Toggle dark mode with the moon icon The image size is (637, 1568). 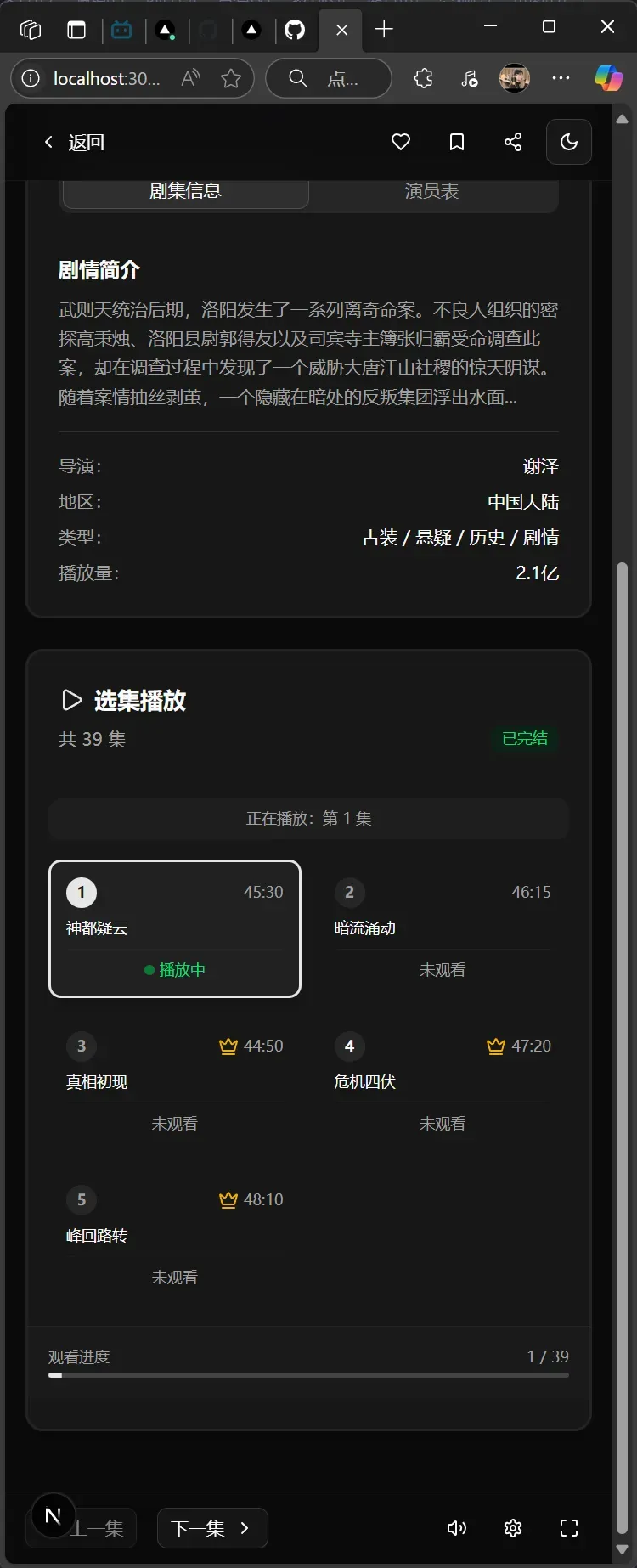(x=569, y=142)
